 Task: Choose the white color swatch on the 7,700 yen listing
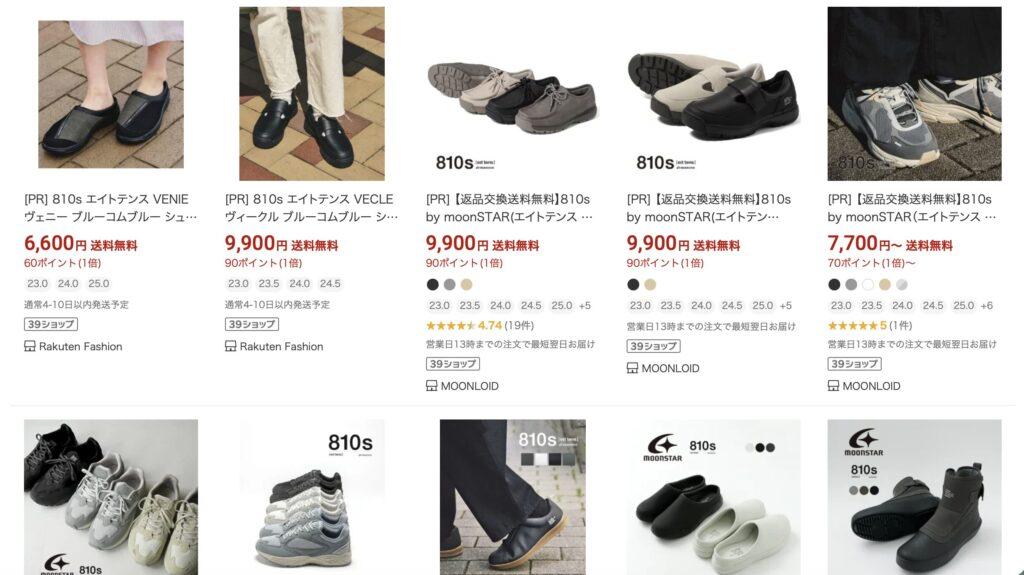tap(868, 285)
